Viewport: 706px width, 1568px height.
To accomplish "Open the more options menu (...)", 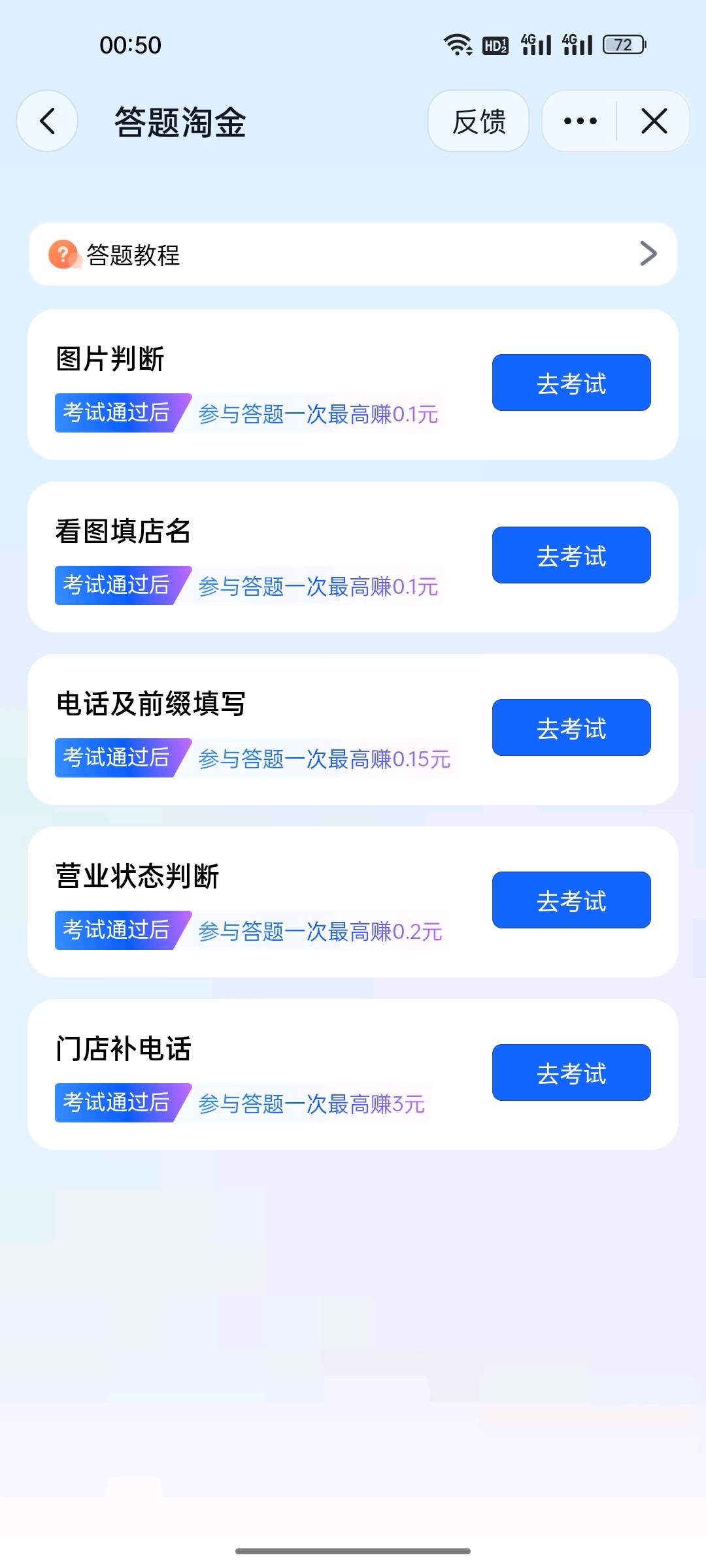I will (x=578, y=121).
